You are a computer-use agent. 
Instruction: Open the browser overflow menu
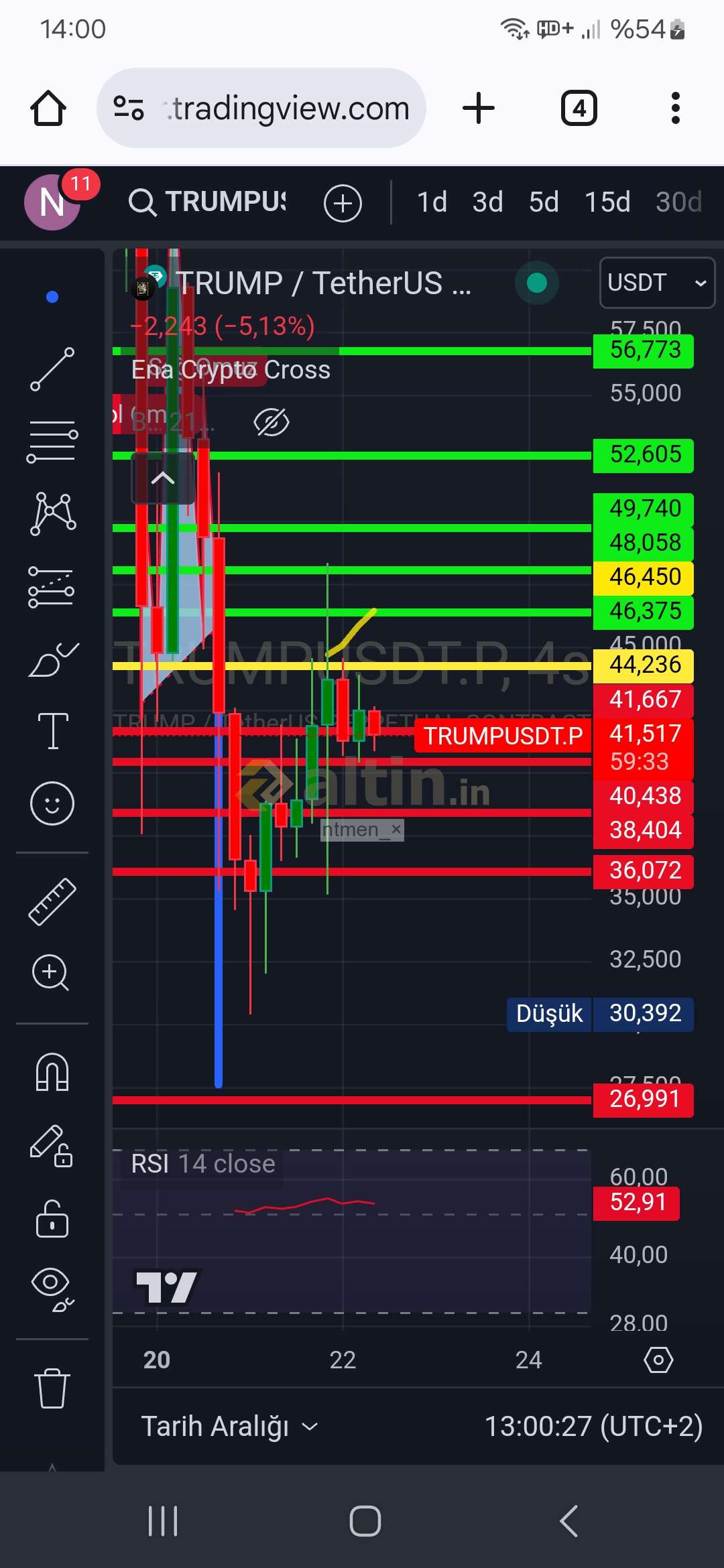(676, 108)
